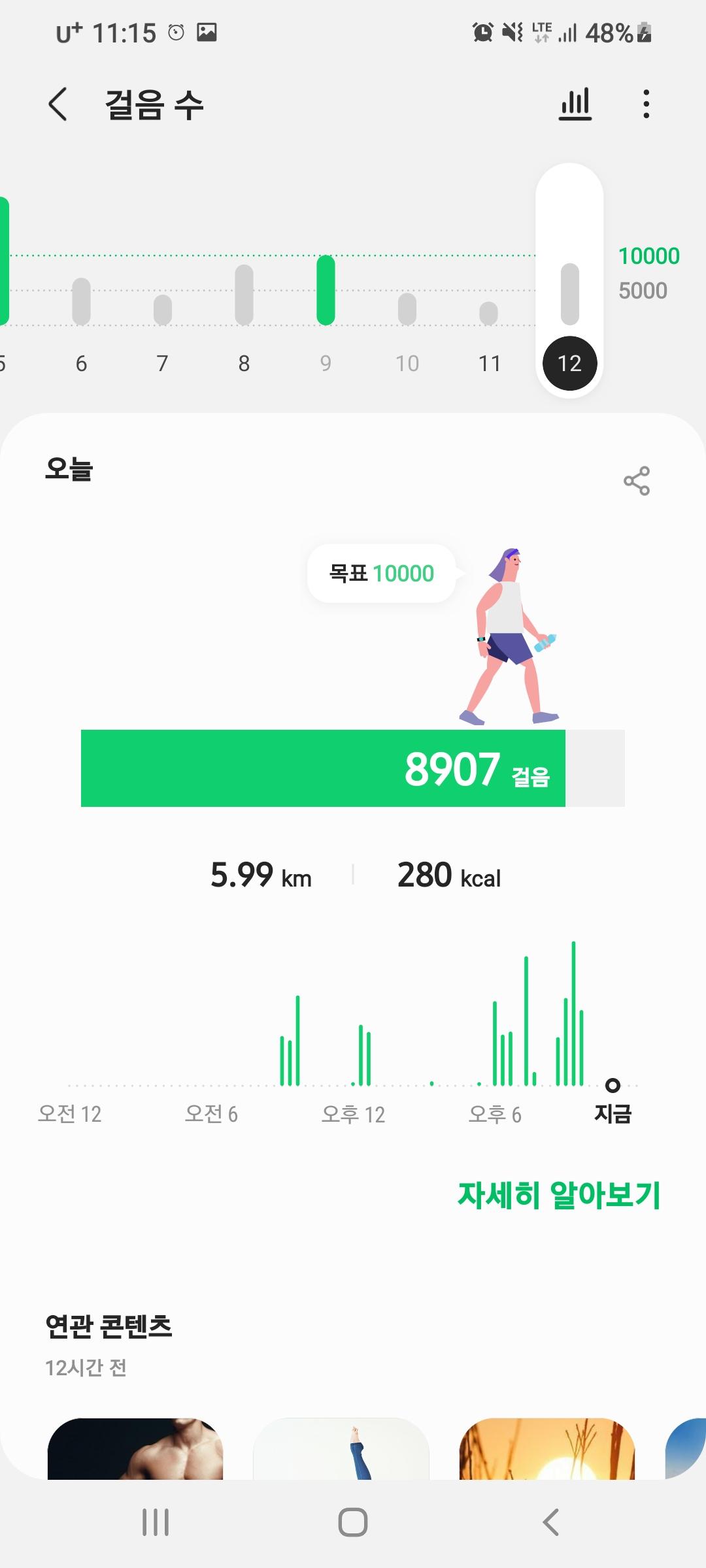Image resolution: width=706 pixels, height=1568 pixels.
Task: Open the 자세히 알아보기 link
Action: [559, 1195]
